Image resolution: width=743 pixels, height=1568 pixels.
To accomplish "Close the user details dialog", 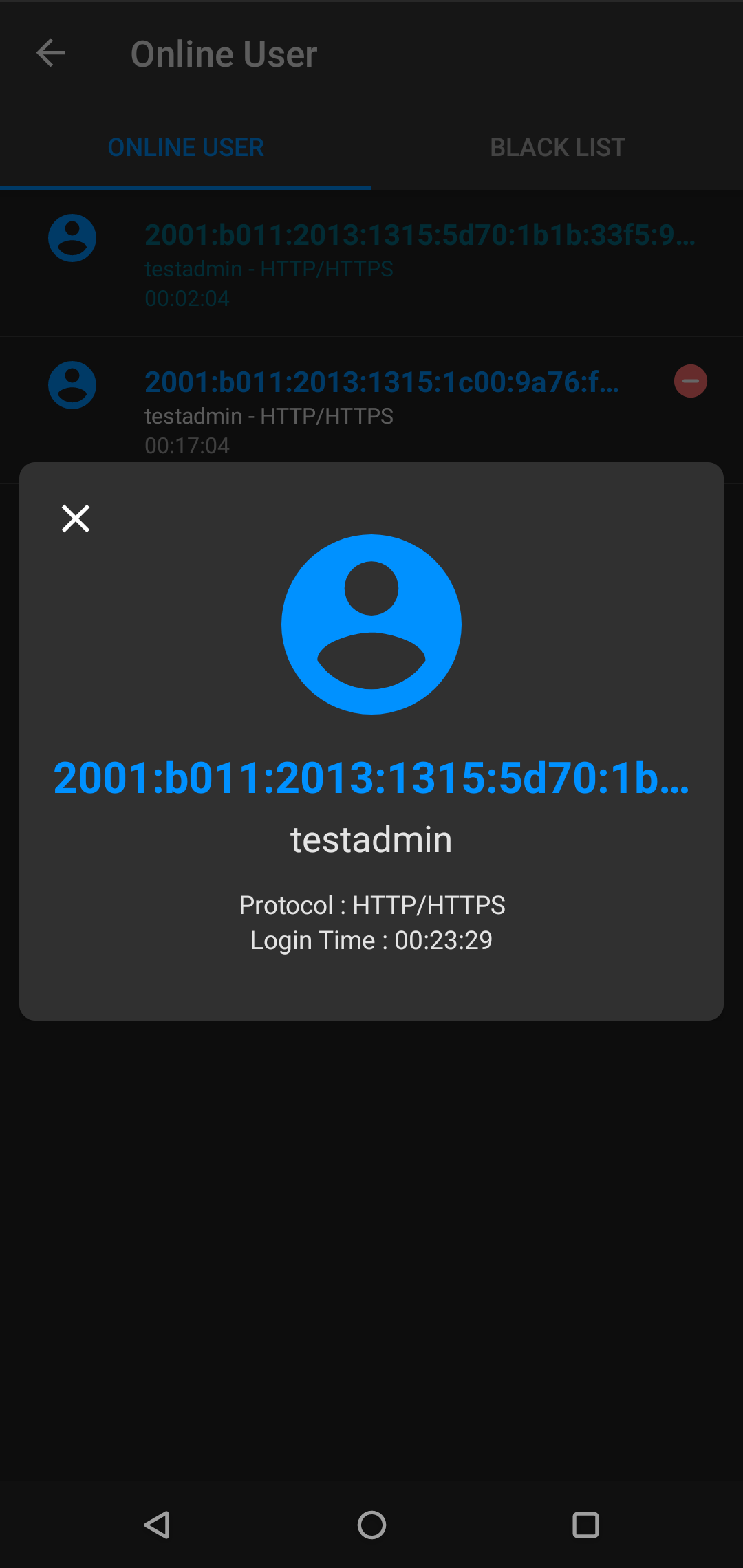I will (76, 519).
